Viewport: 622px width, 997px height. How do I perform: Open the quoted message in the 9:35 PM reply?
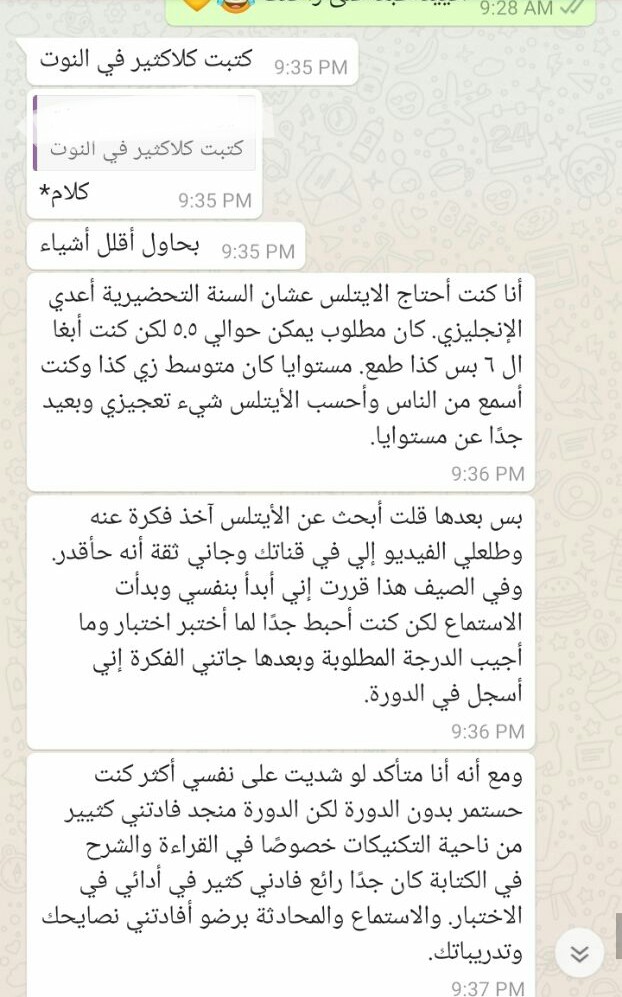tap(145, 134)
